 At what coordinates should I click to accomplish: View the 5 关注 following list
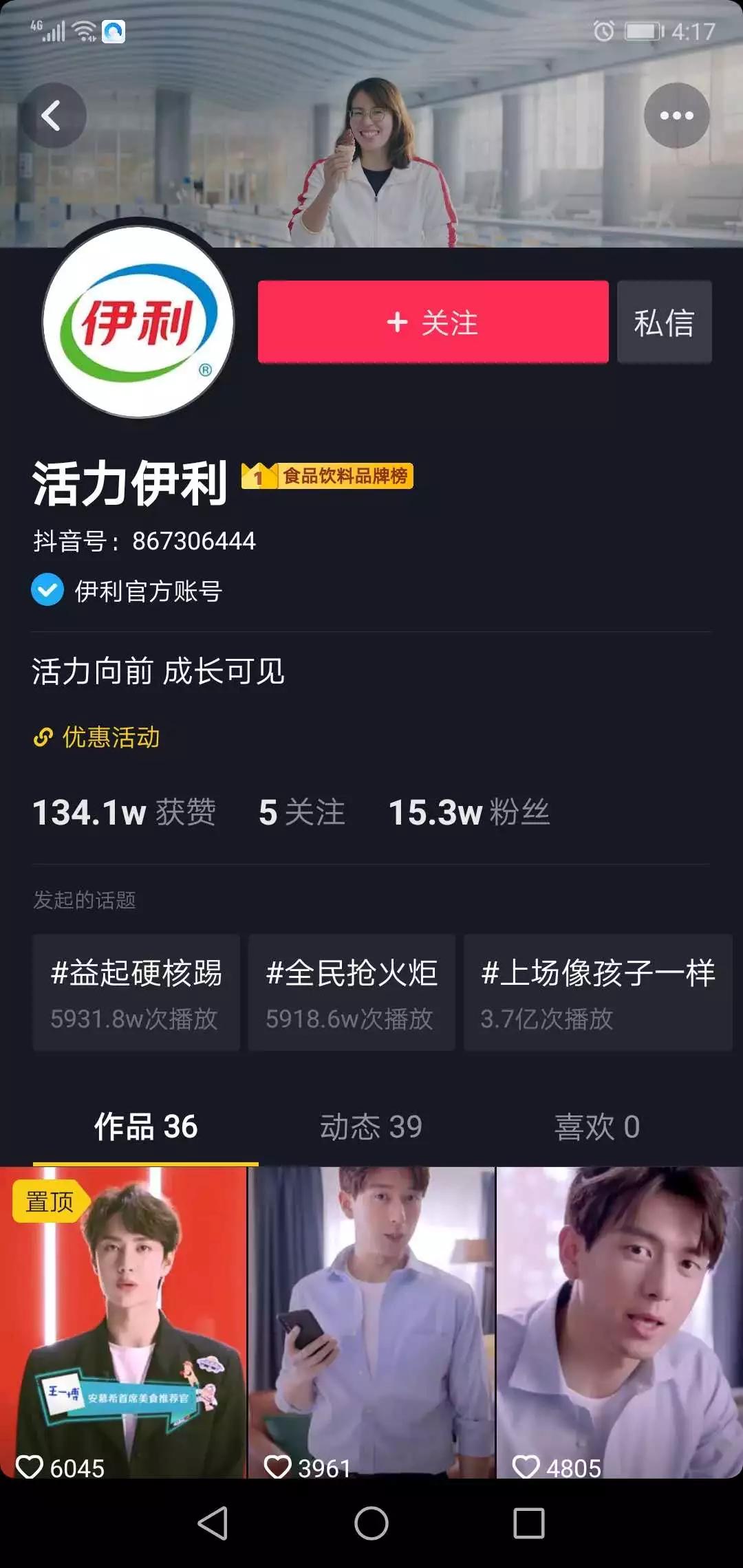[302, 812]
